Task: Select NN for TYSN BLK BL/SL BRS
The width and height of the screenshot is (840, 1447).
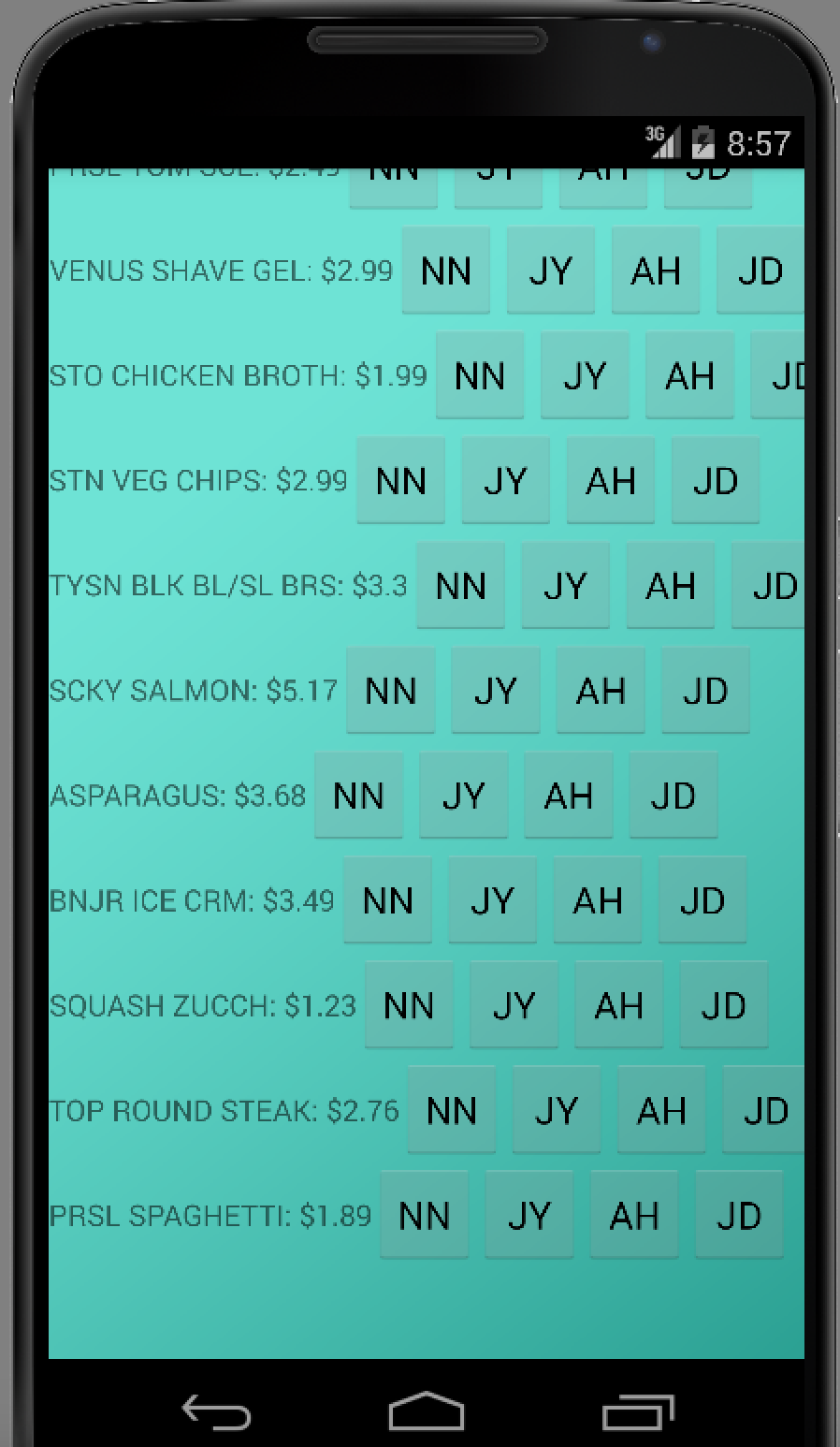Action: click(x=460, y=586)
